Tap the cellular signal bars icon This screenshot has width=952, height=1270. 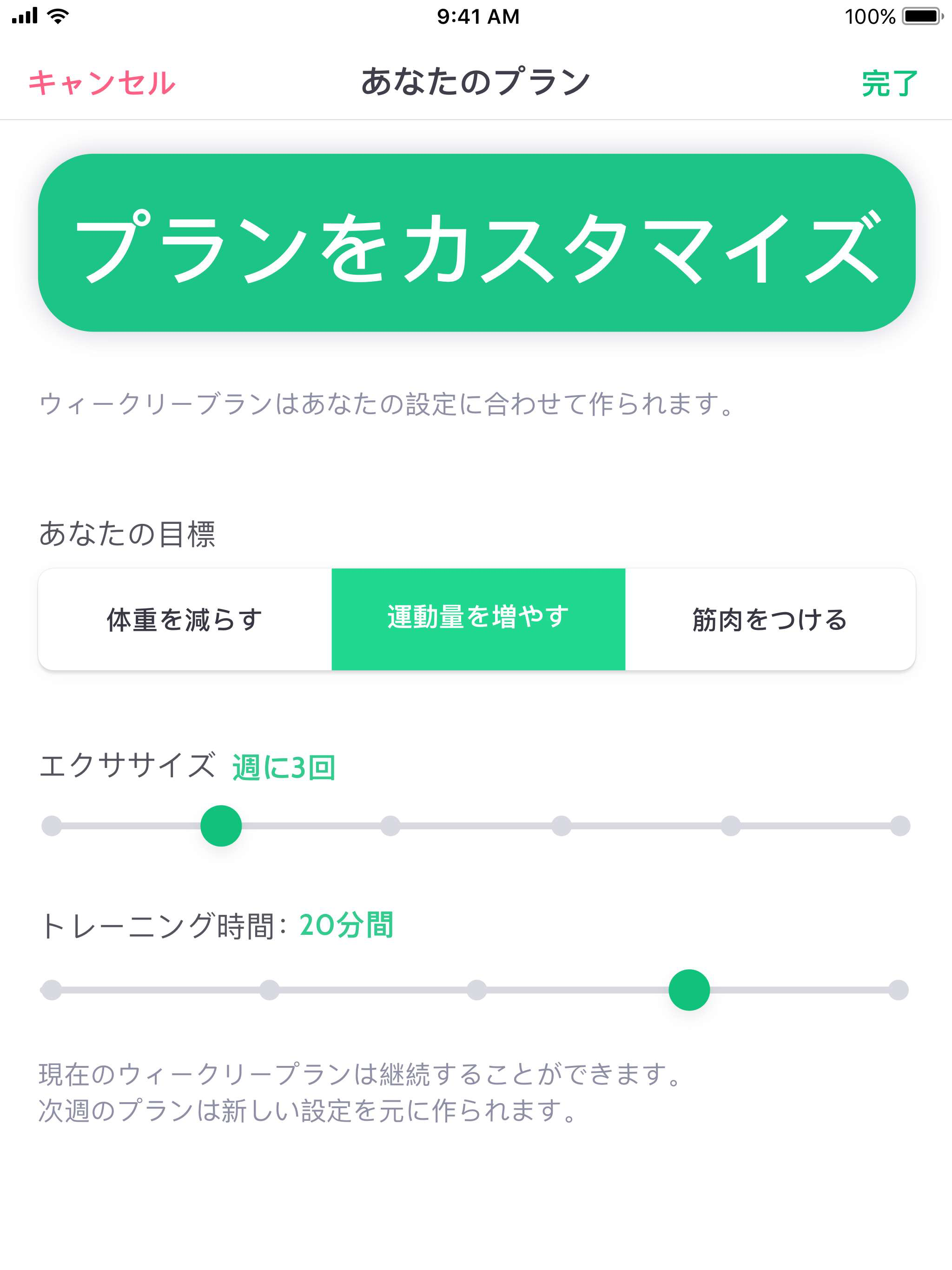point(24,15)
